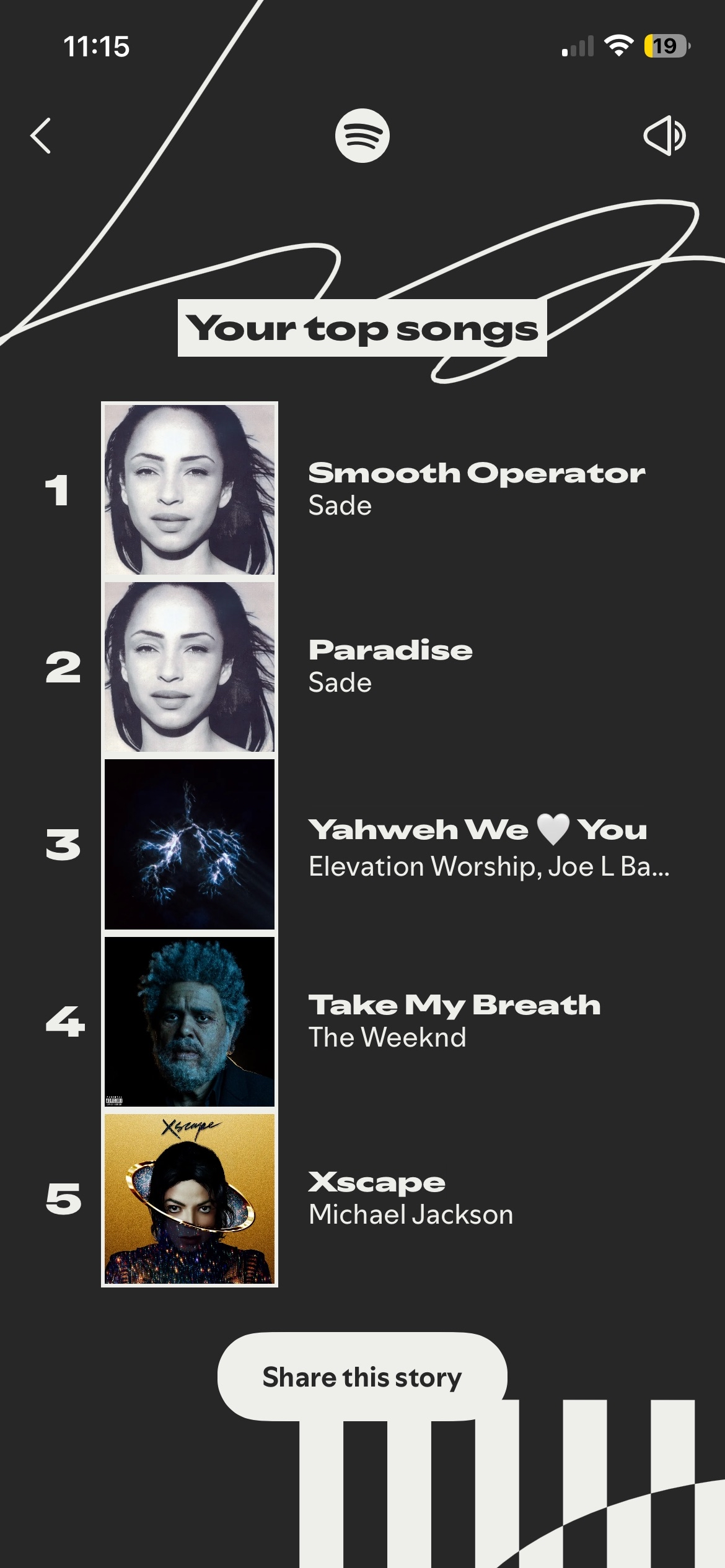Go back using the left arrow
The height and width of the screenshot is (1568, 725).
click(x=41, y=136)
